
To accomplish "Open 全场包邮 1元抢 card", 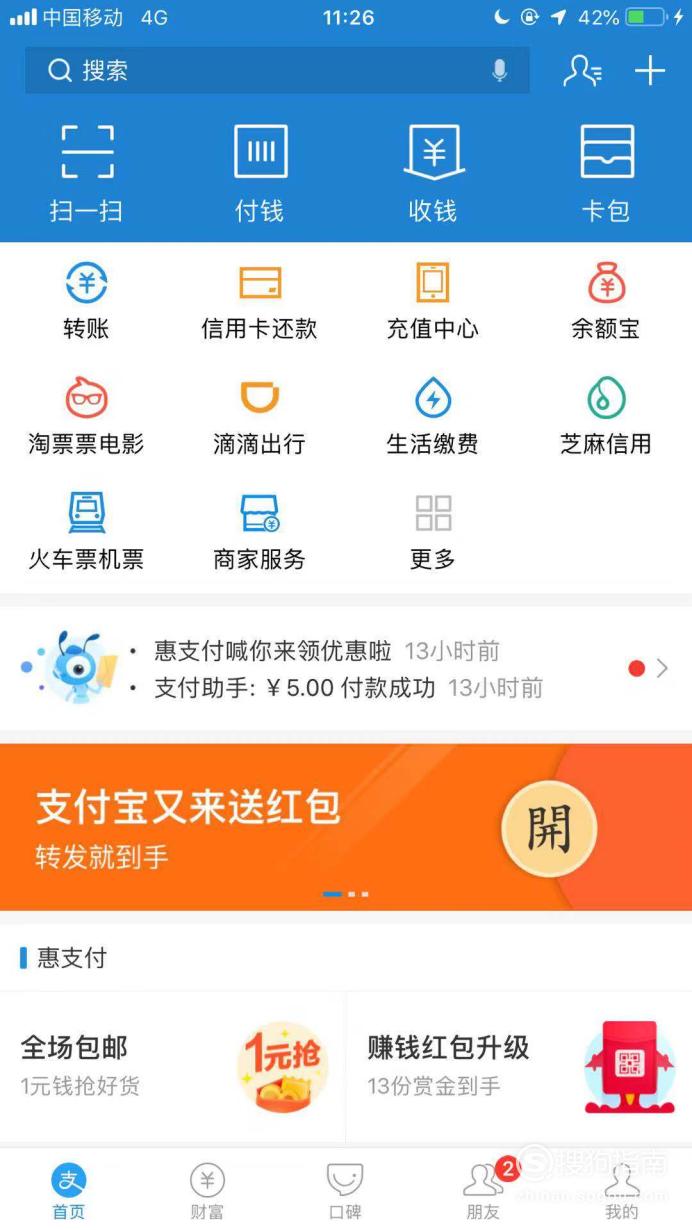I will click(173, 1068).
